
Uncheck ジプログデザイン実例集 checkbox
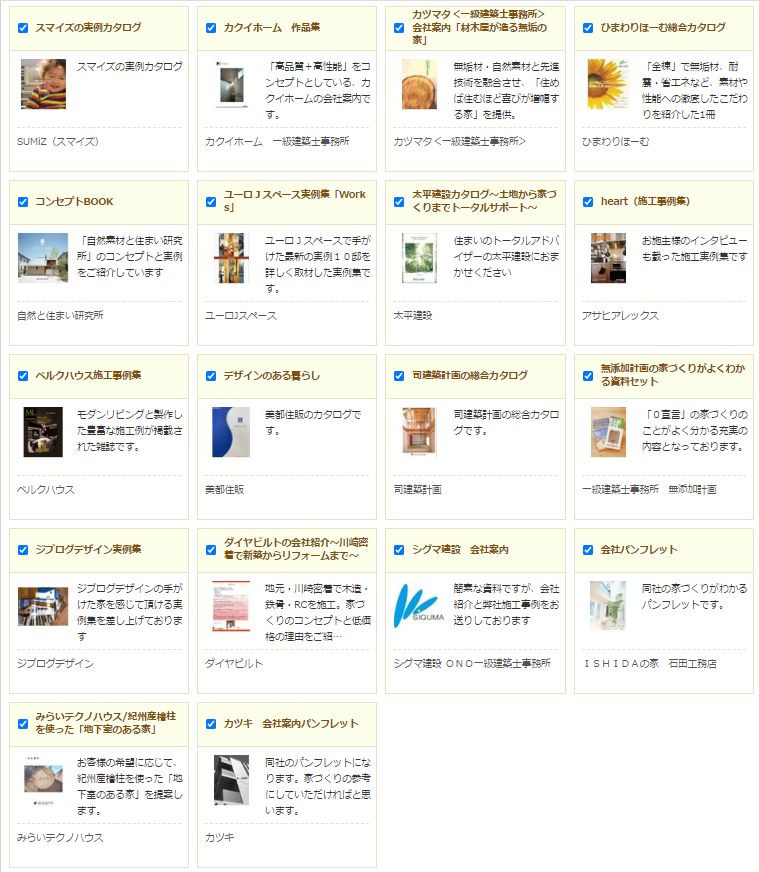click(23, 550)
